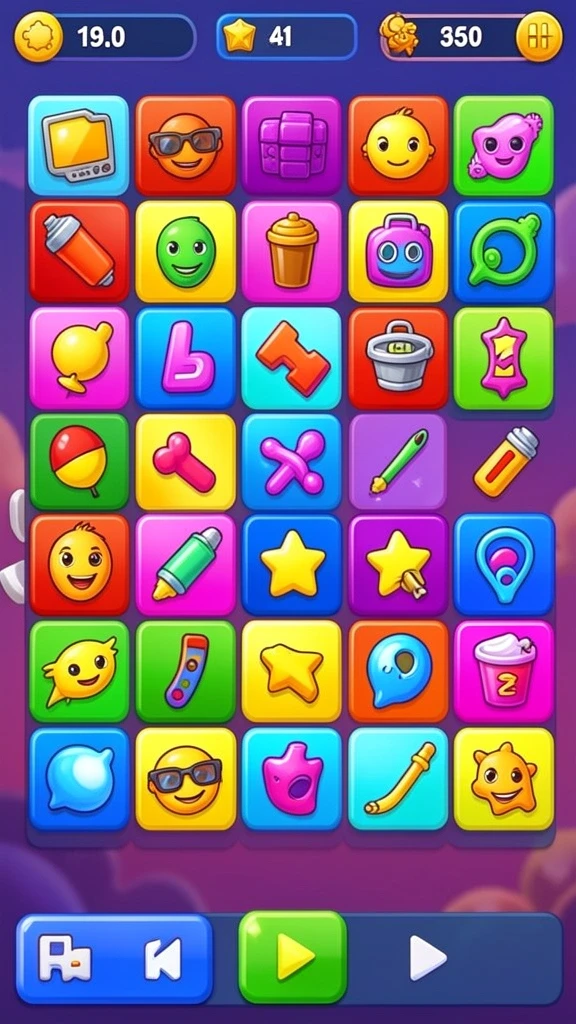Hit the green play button
The image size is (576, 1024).
(x=293, y=957)
